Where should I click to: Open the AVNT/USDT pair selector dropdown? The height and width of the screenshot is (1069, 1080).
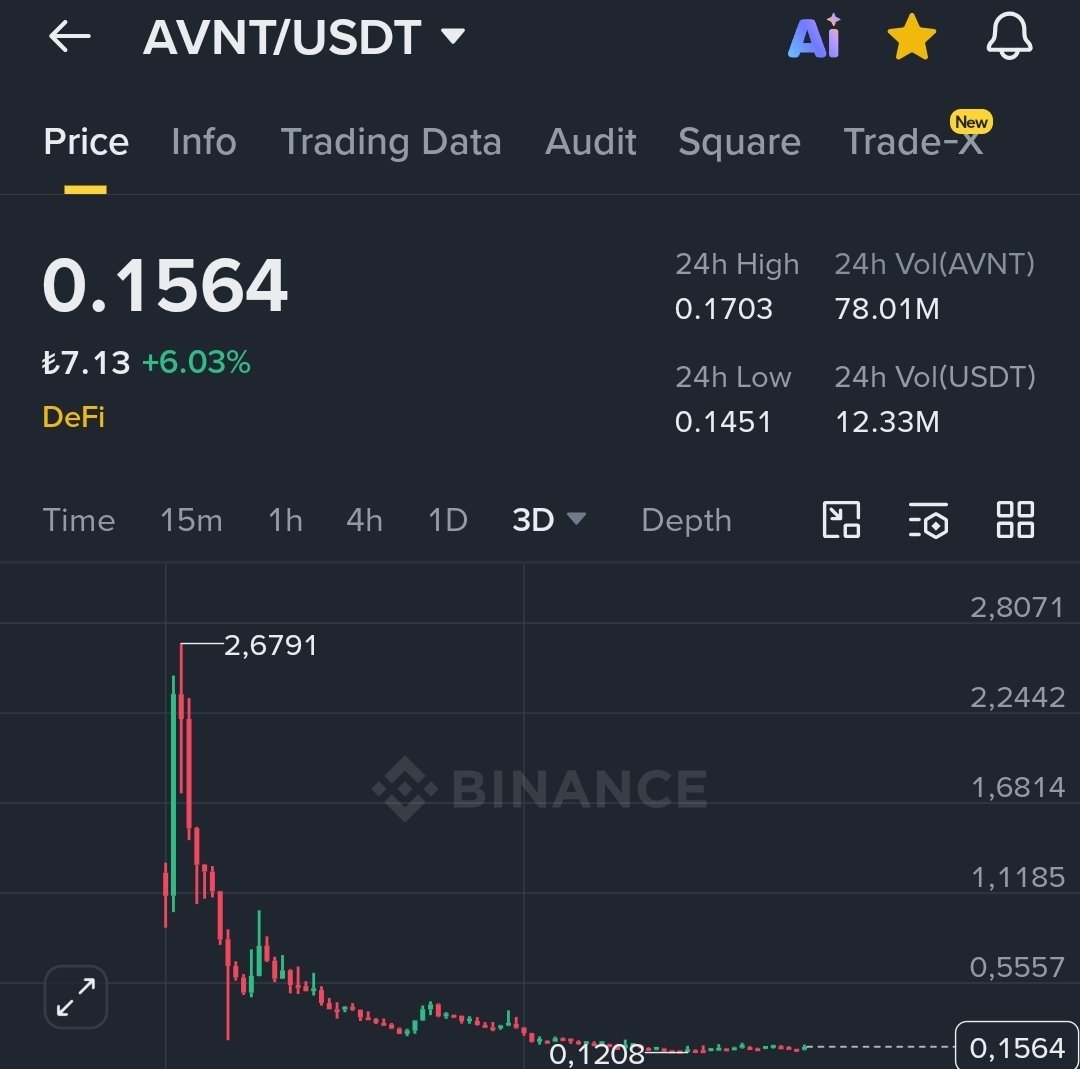[x=304, y=37]
